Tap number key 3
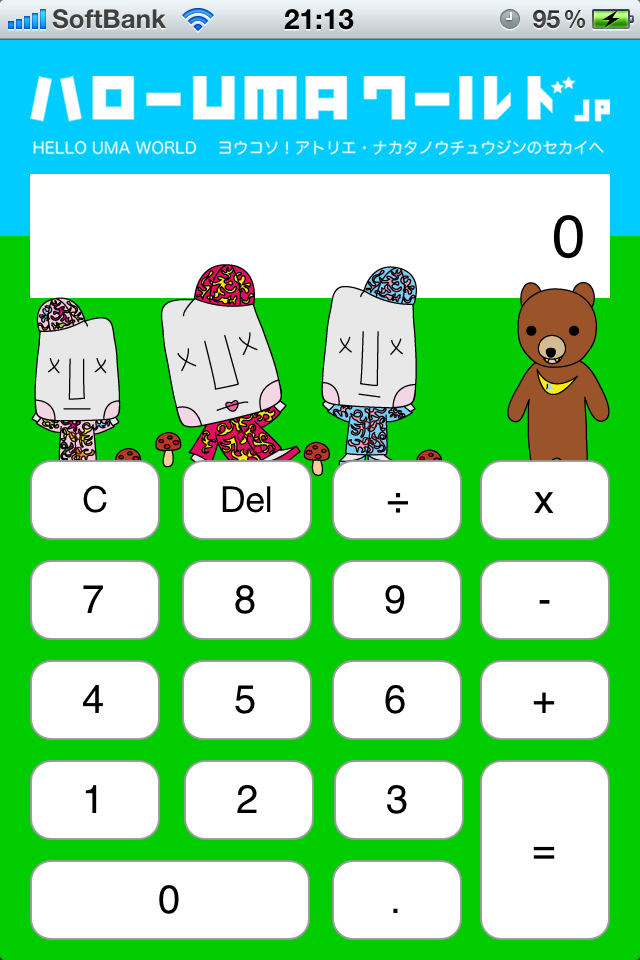Viewport: 640px width, 960px height. coord(396,800)
